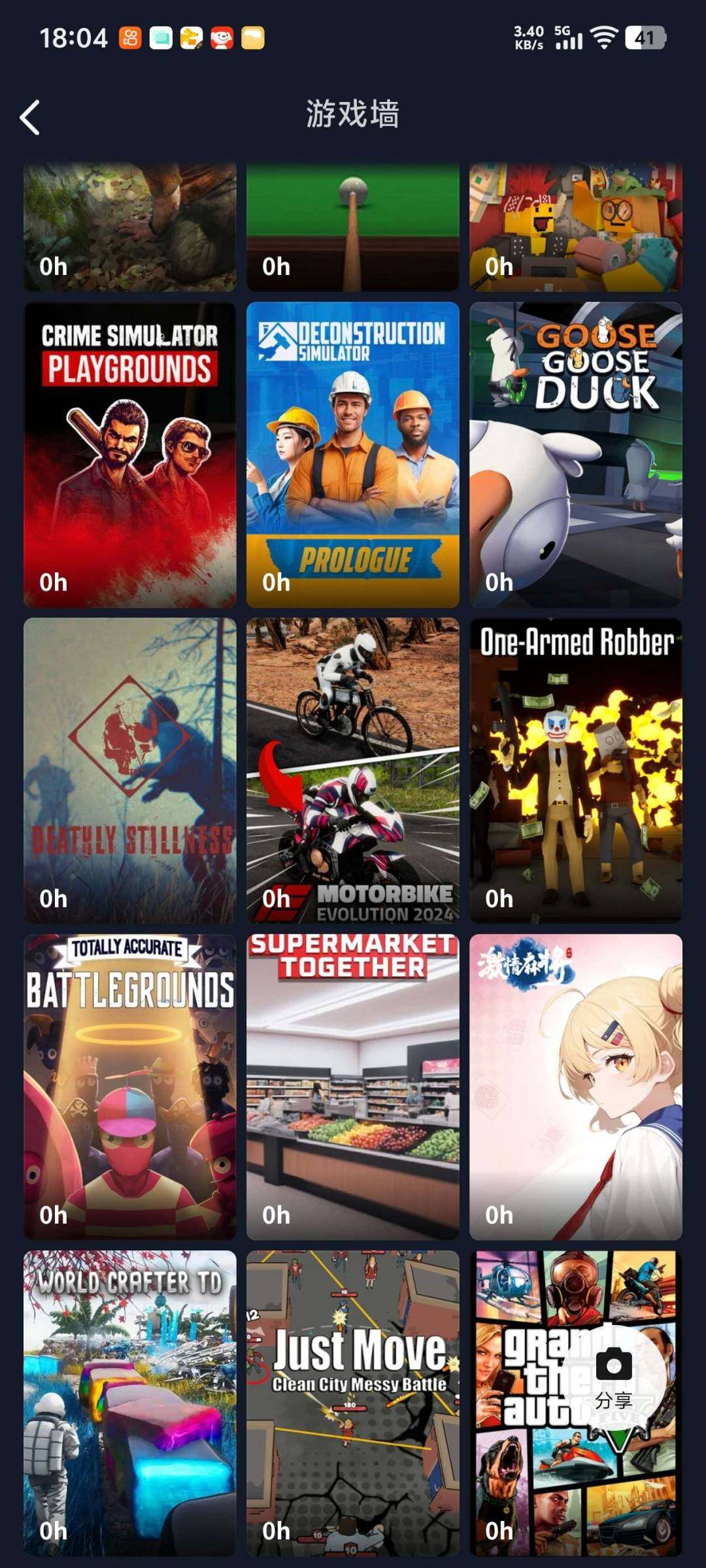The width and height of the screenshot is (706, 1568).
Task: Open Deathly Stillness game card
Action: point(130,771)
